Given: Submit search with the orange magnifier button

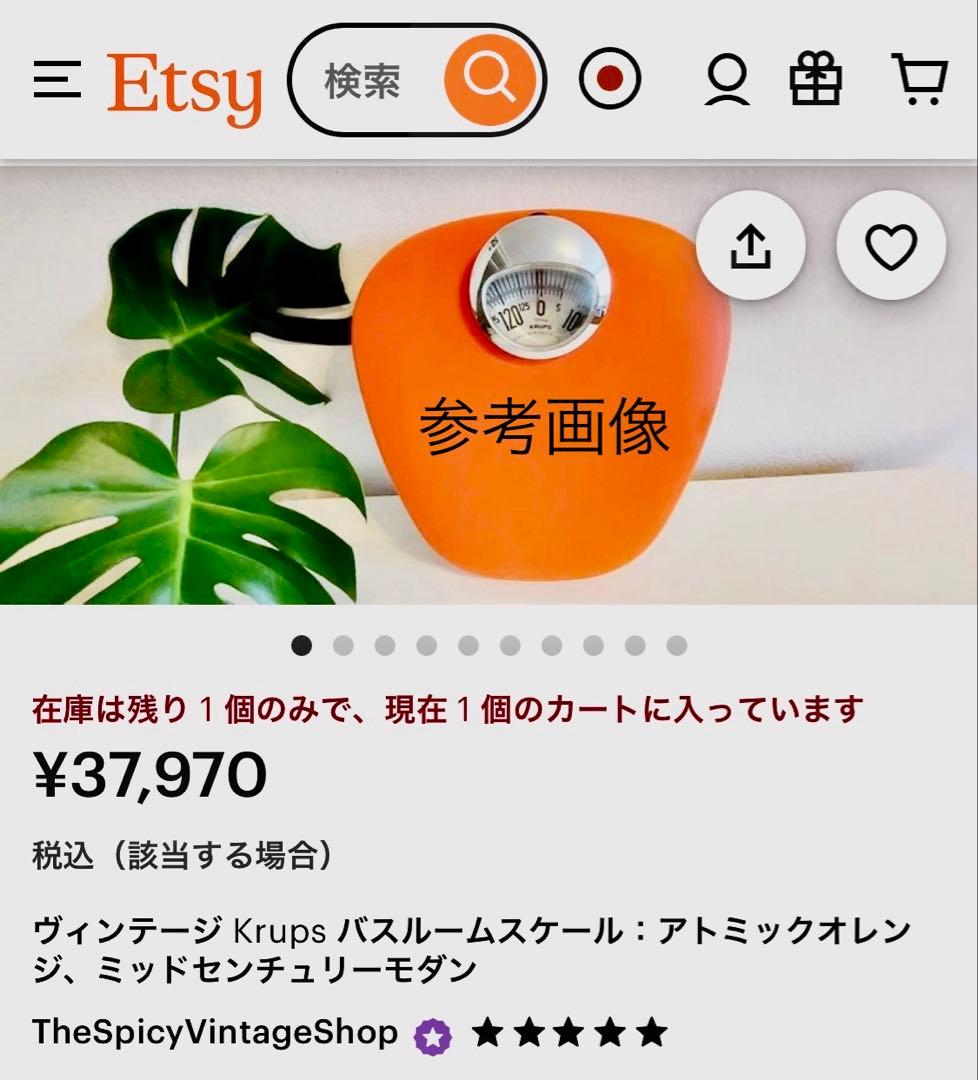Looking at the screenshot, I should pos(489,79).
